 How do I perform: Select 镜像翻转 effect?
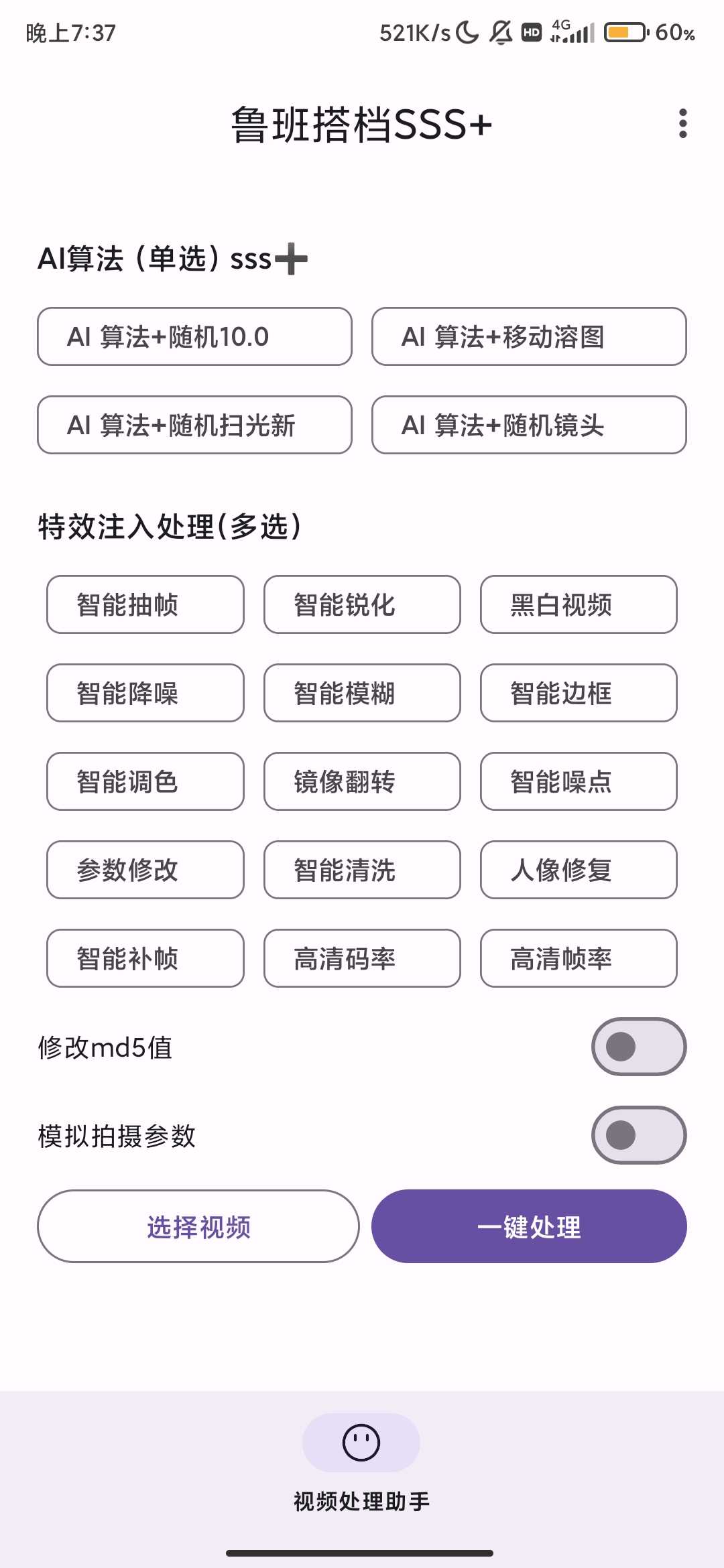click(x=362, y=781)
